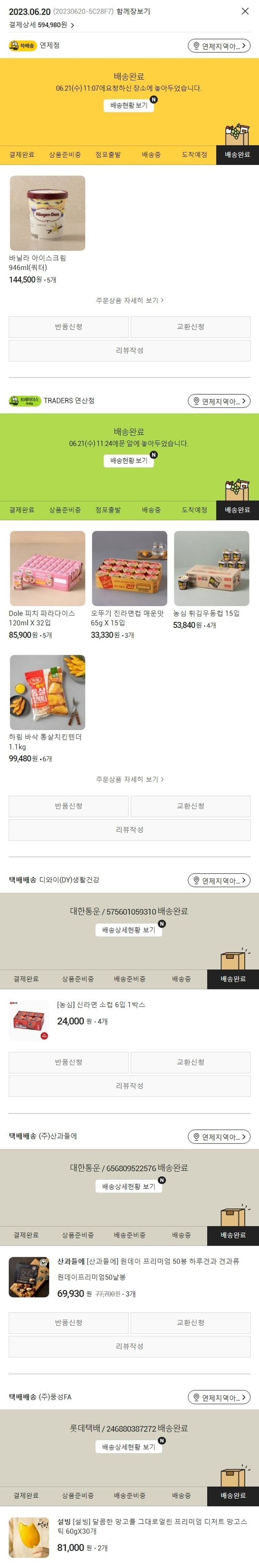Close the order detail page

click(x=245, y=11)
